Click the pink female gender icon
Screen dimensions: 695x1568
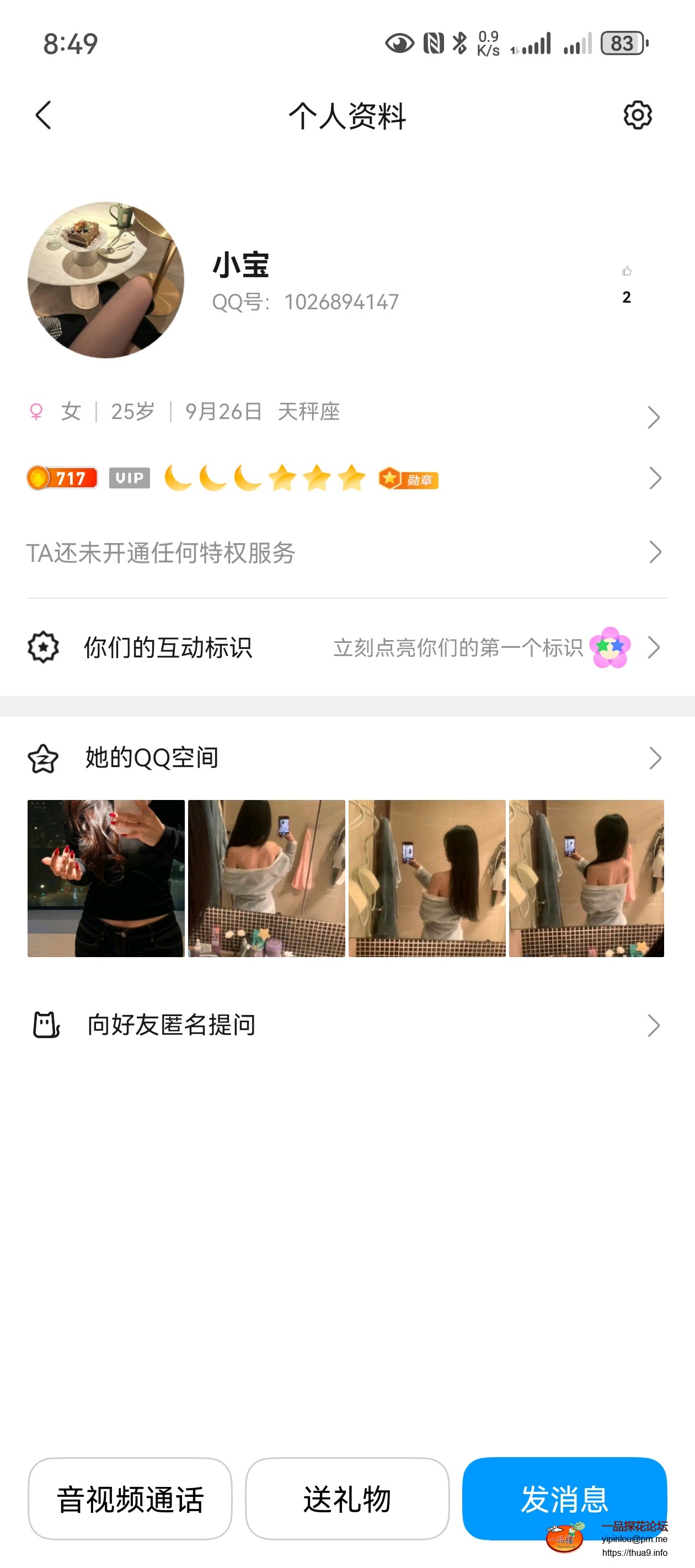pos(36,412)
